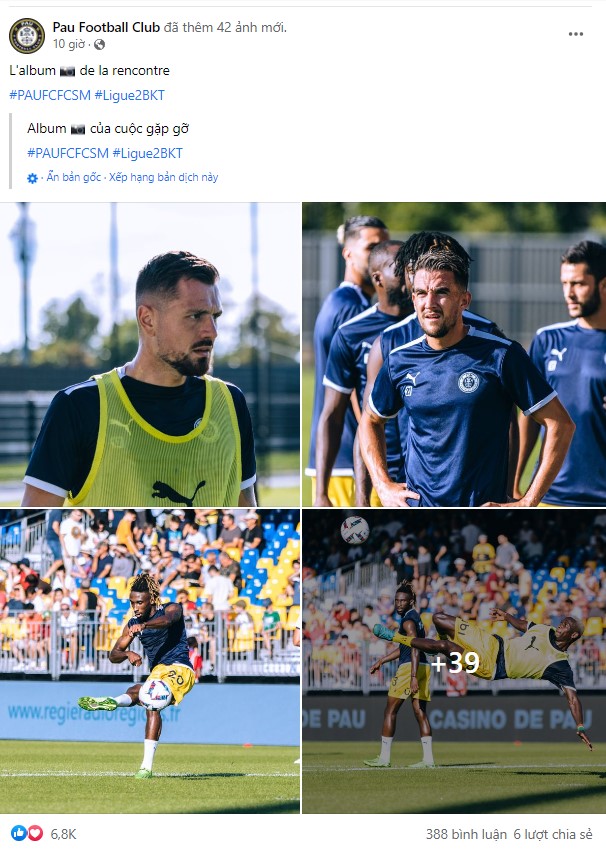Open translation settings gear icon
This screenshot has height=852, width=606.
tap(33, 178)
